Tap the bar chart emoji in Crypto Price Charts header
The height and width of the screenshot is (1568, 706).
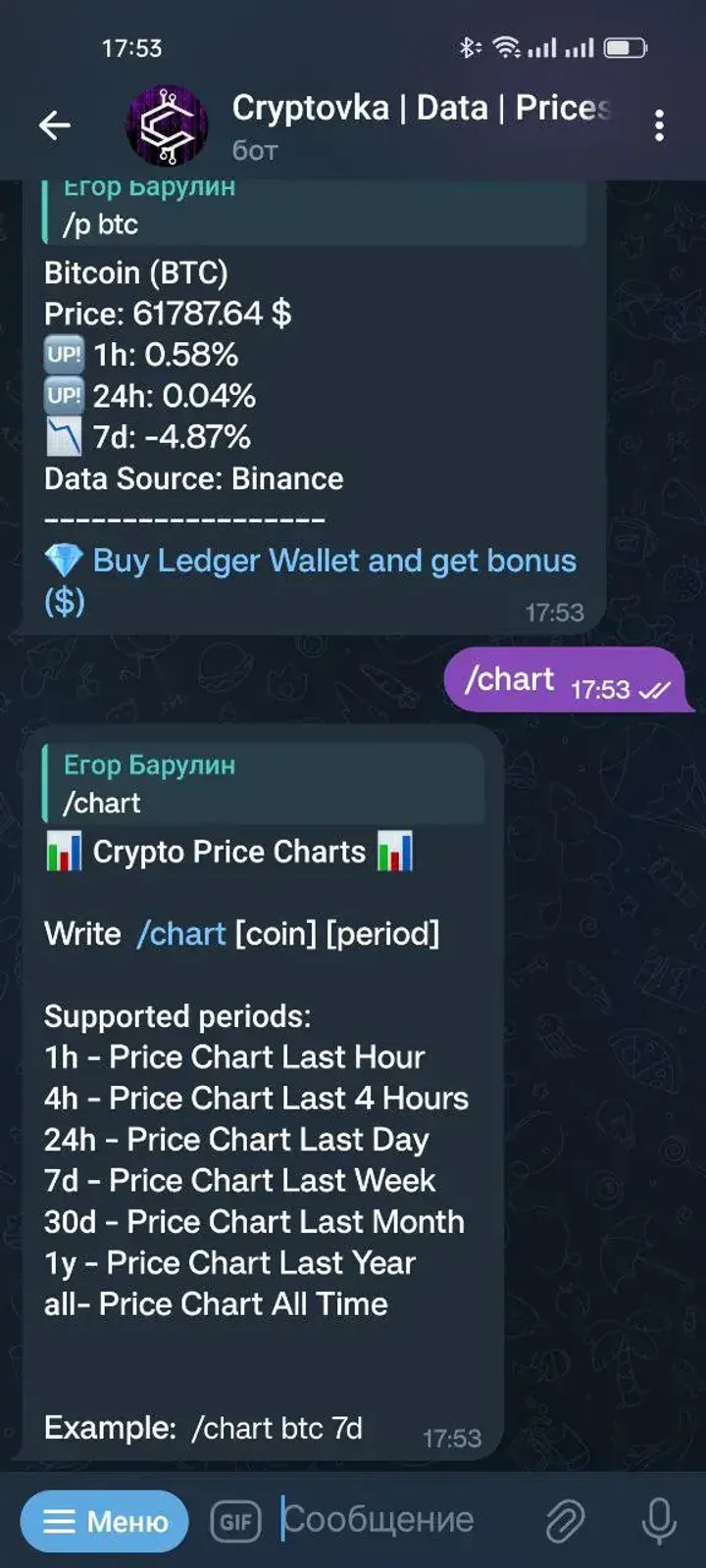click(65, 851)
